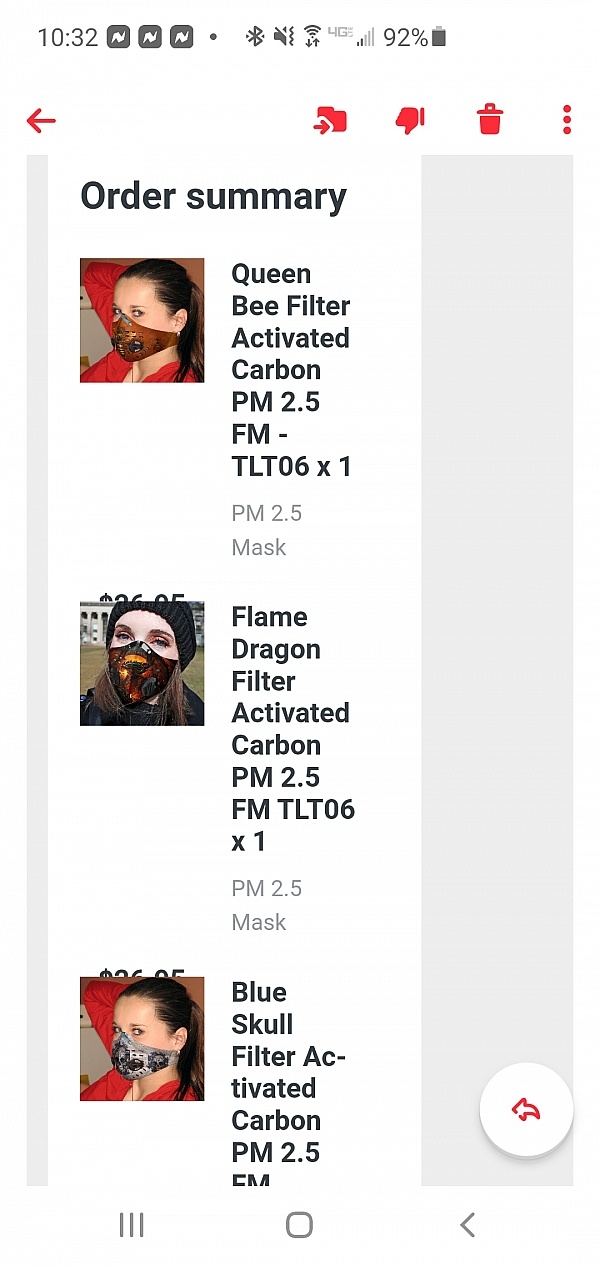Tap the floating reply button

526,1109
